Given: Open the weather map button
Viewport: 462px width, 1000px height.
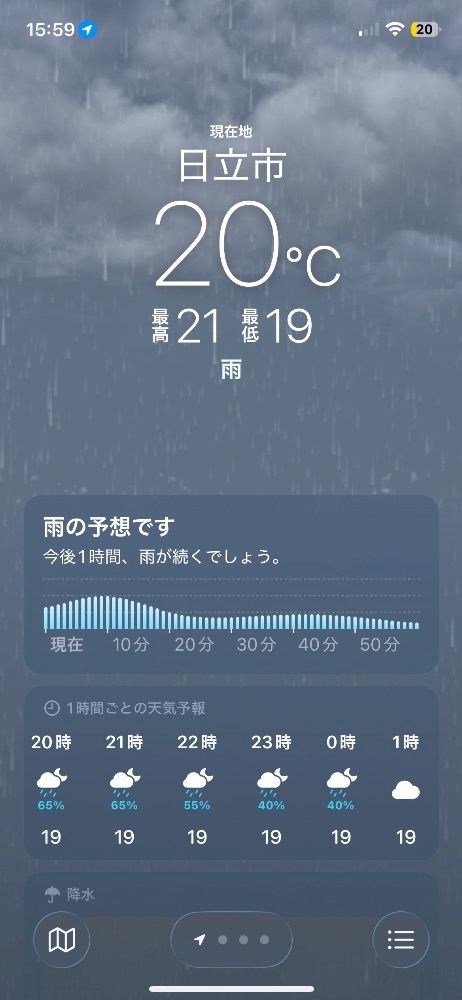Looking at the screenshot, I should (x=61, y=939).
